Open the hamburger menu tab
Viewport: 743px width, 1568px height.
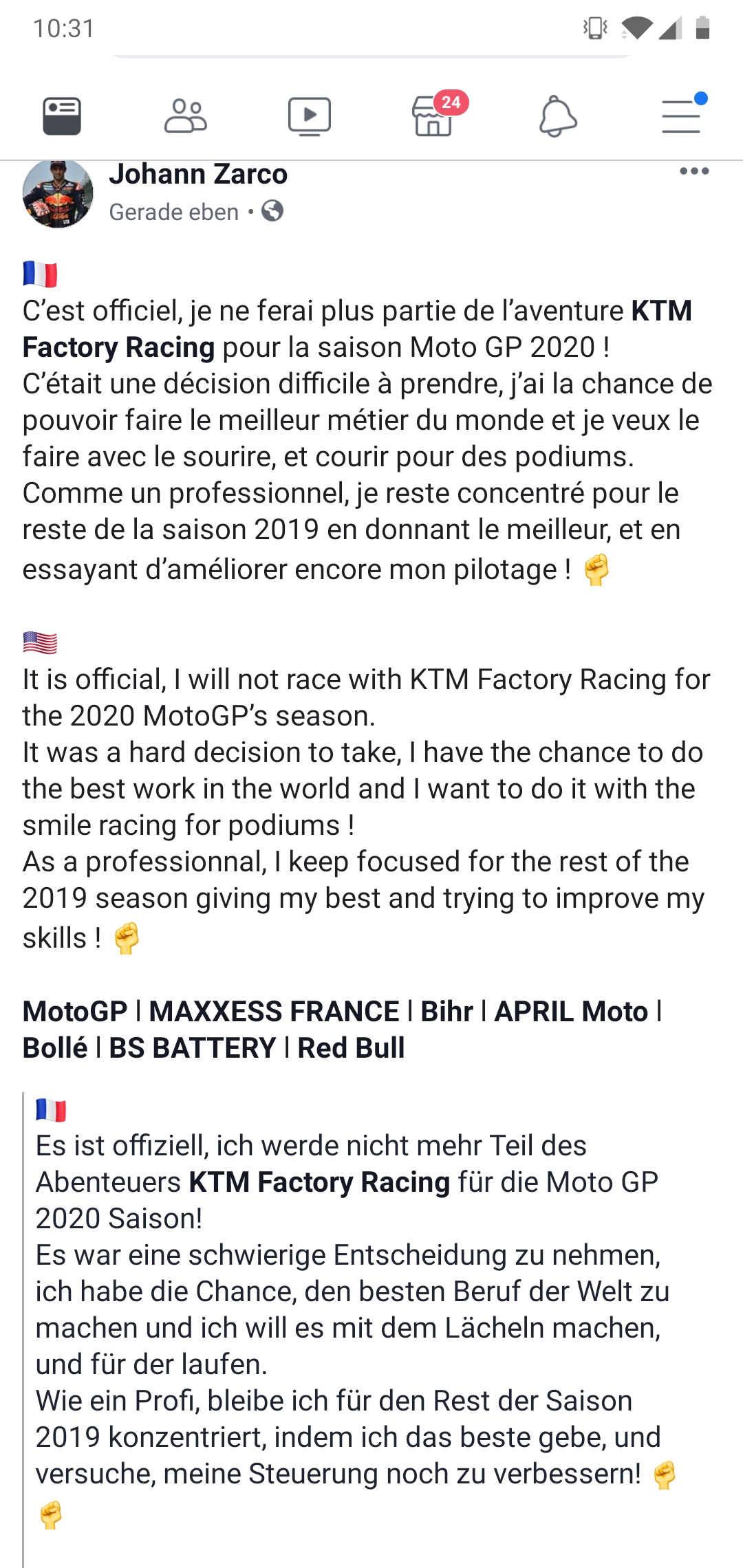[x=681, y=116]
